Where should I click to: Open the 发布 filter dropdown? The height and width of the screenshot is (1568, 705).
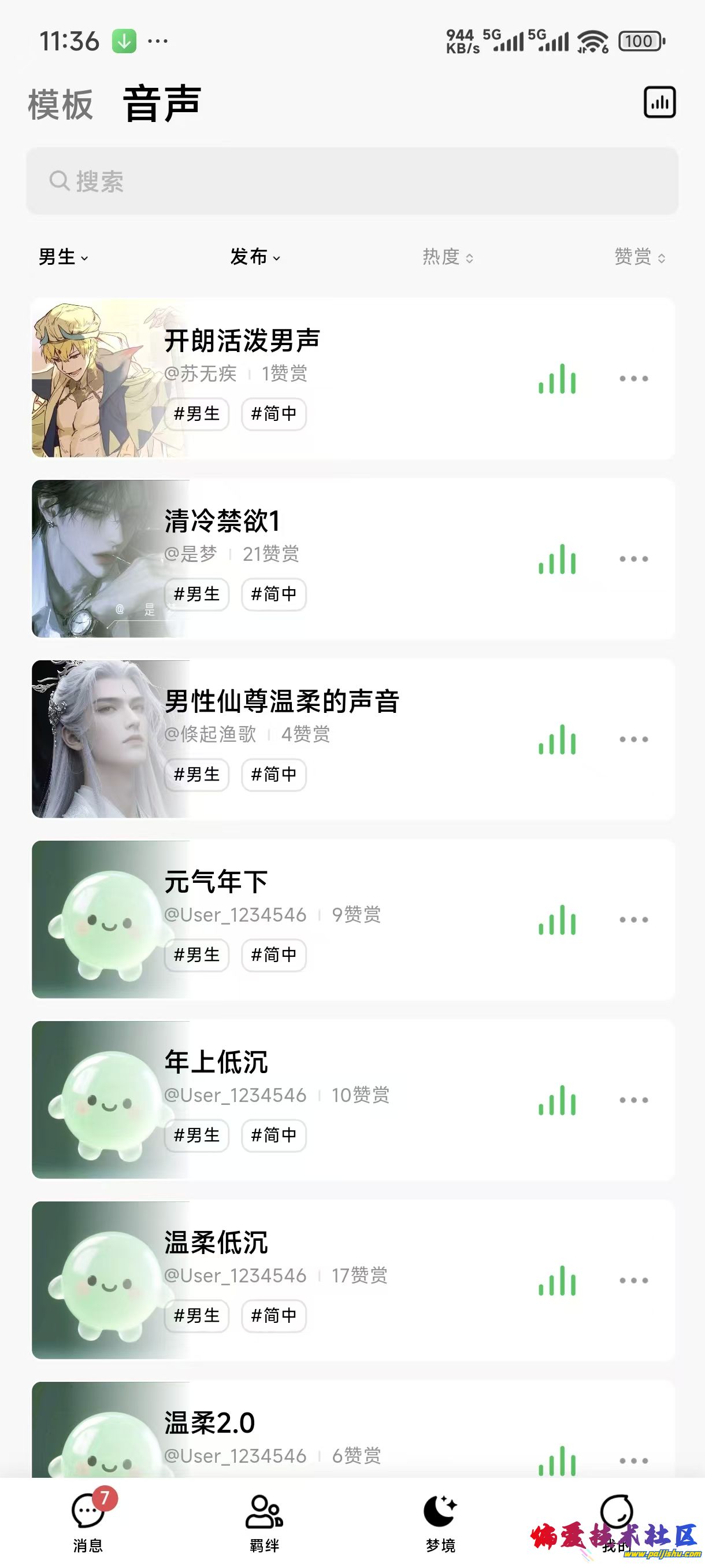pos(255,257)
